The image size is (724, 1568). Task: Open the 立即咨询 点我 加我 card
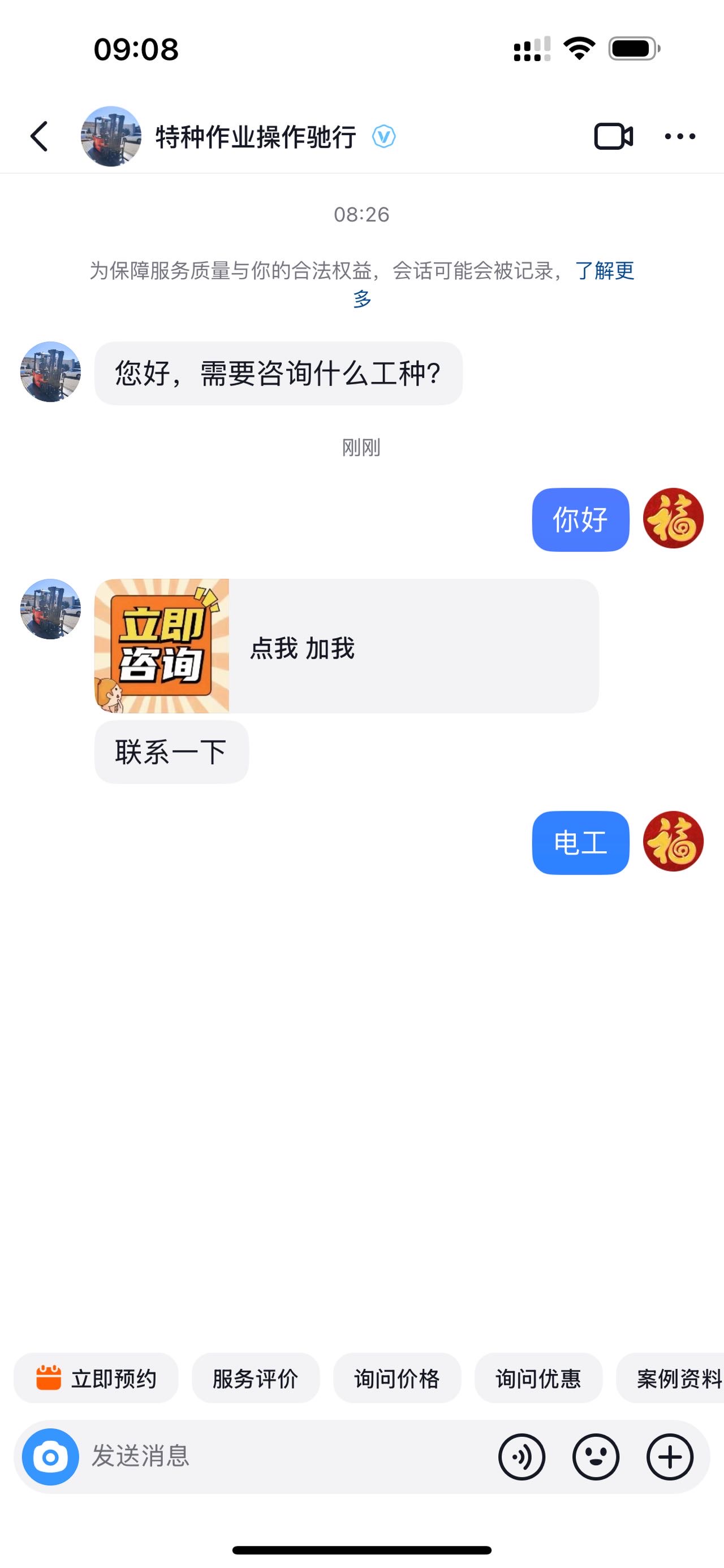coord(346,646)
